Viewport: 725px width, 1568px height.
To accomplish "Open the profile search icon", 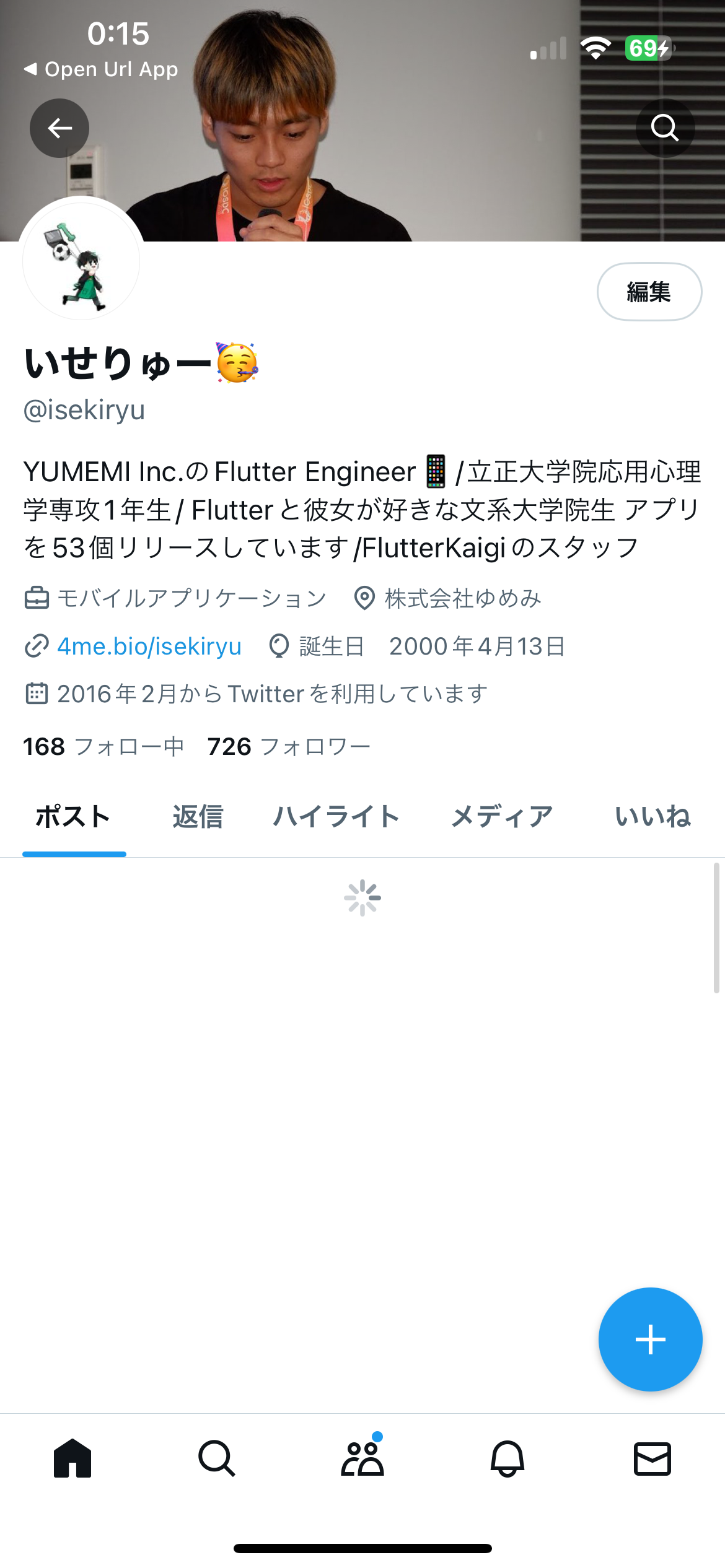I will coord(665,128).
